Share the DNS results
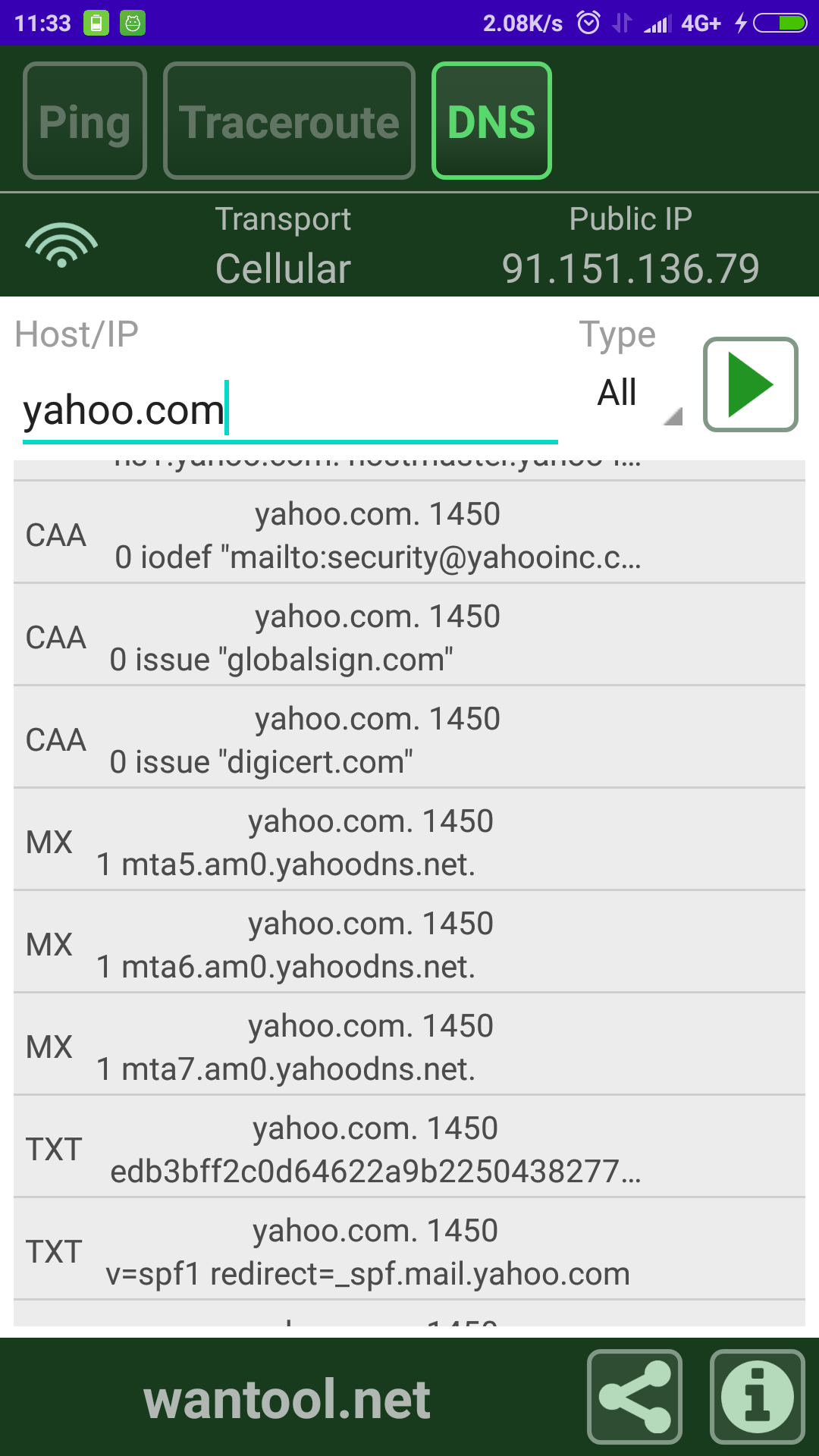The width and height of the screenshot is (819, 1456). 635,1397
